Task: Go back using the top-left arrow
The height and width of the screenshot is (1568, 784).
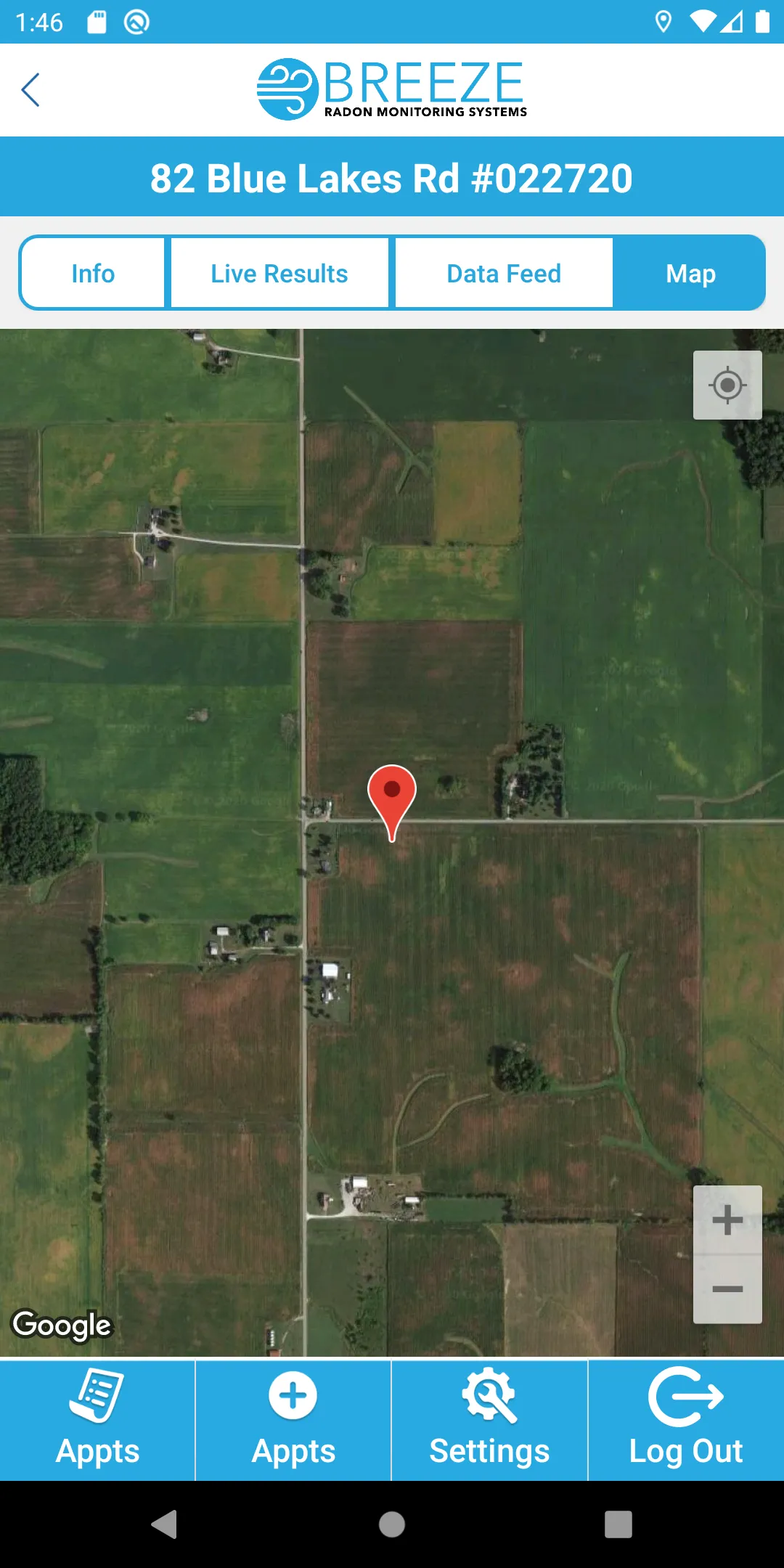Action: pos(30,90)
